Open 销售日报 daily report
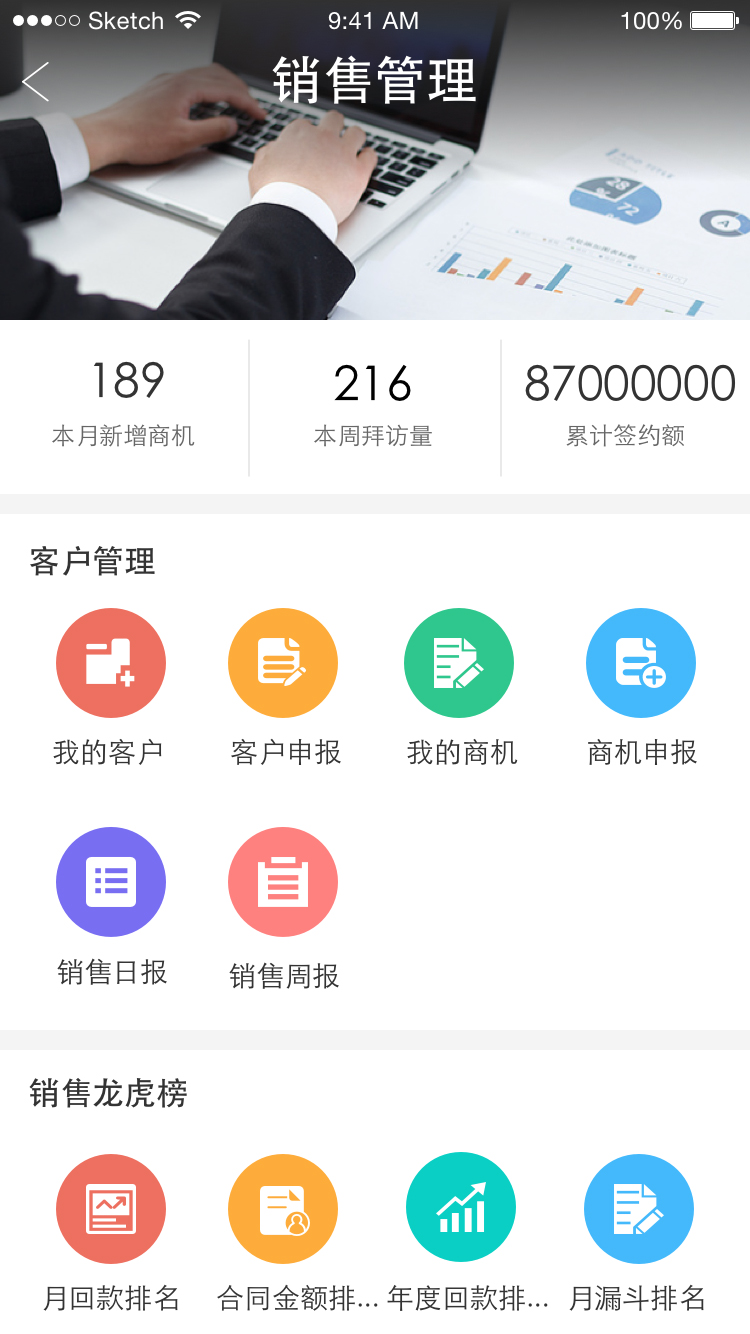Viewport: 750px width, 1334px height. (110, 882)
